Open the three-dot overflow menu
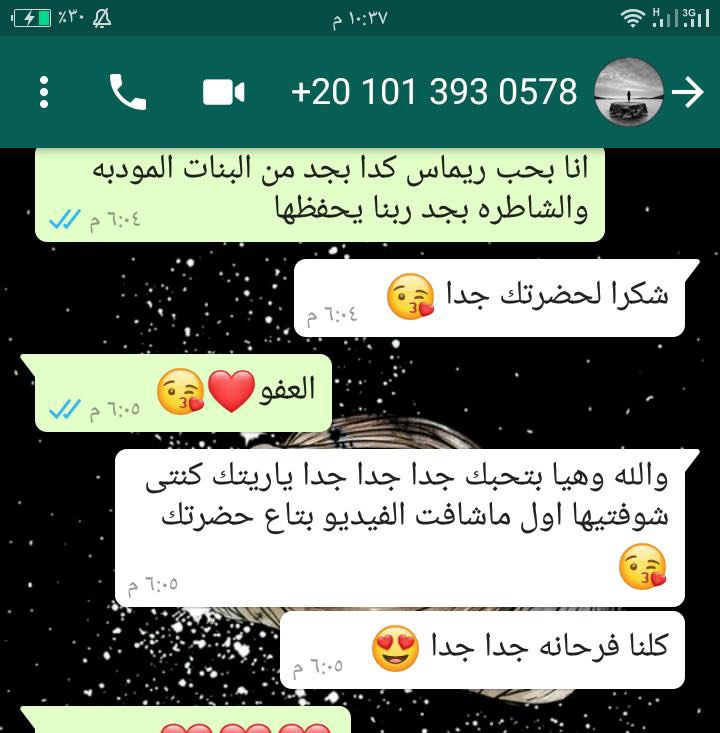This screenshot has height=733, width=720. [44, 92]
